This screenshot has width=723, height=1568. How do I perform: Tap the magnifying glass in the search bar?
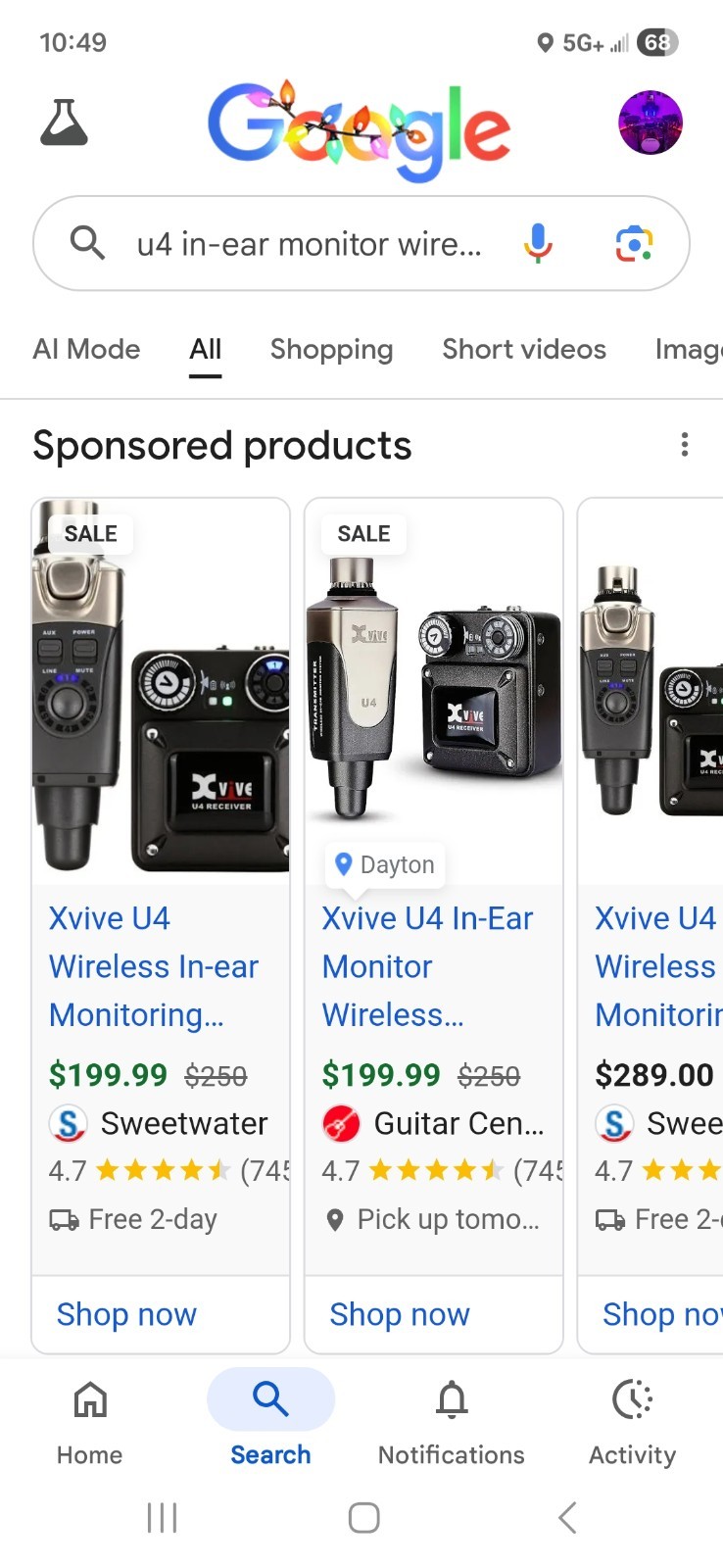87,243
